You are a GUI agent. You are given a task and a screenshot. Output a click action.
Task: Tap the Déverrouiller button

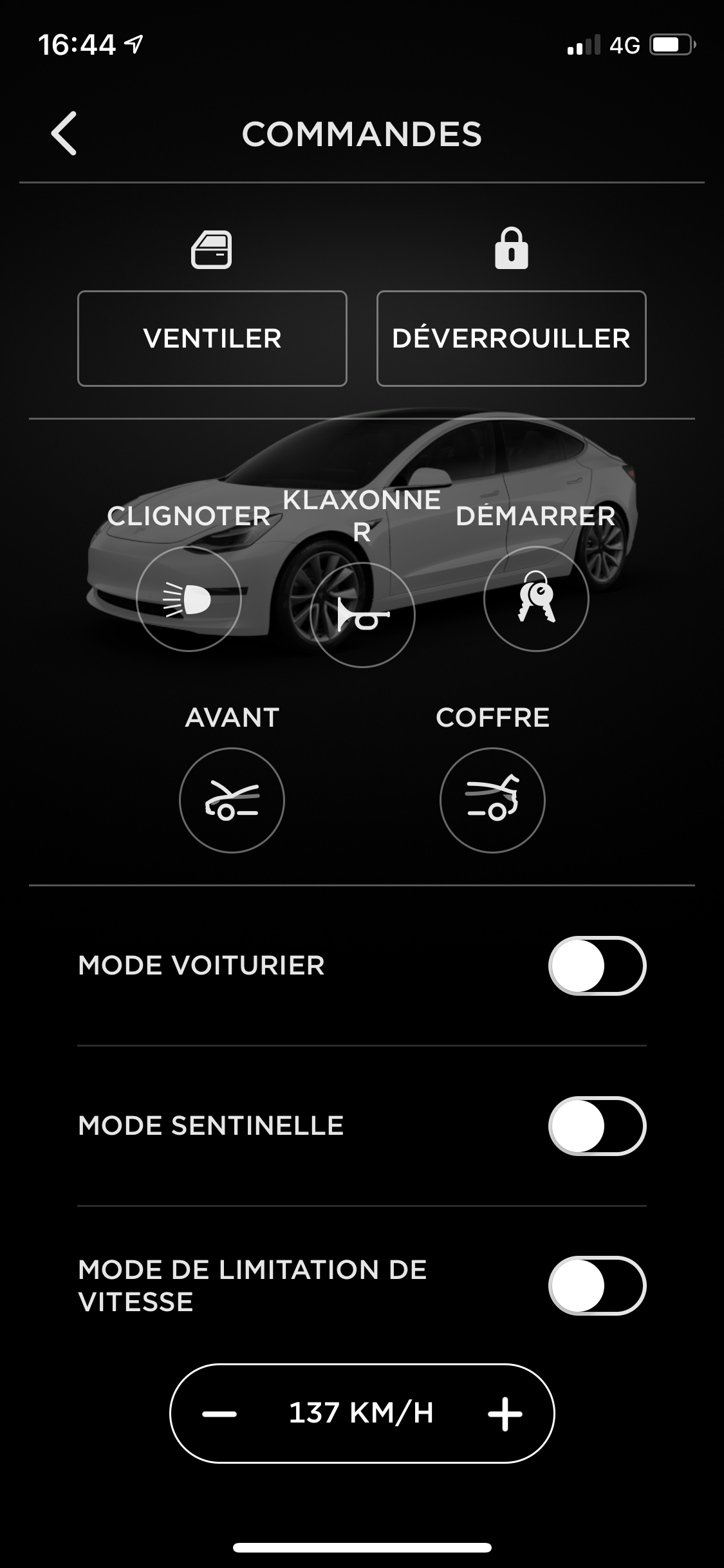pos(512,339)
